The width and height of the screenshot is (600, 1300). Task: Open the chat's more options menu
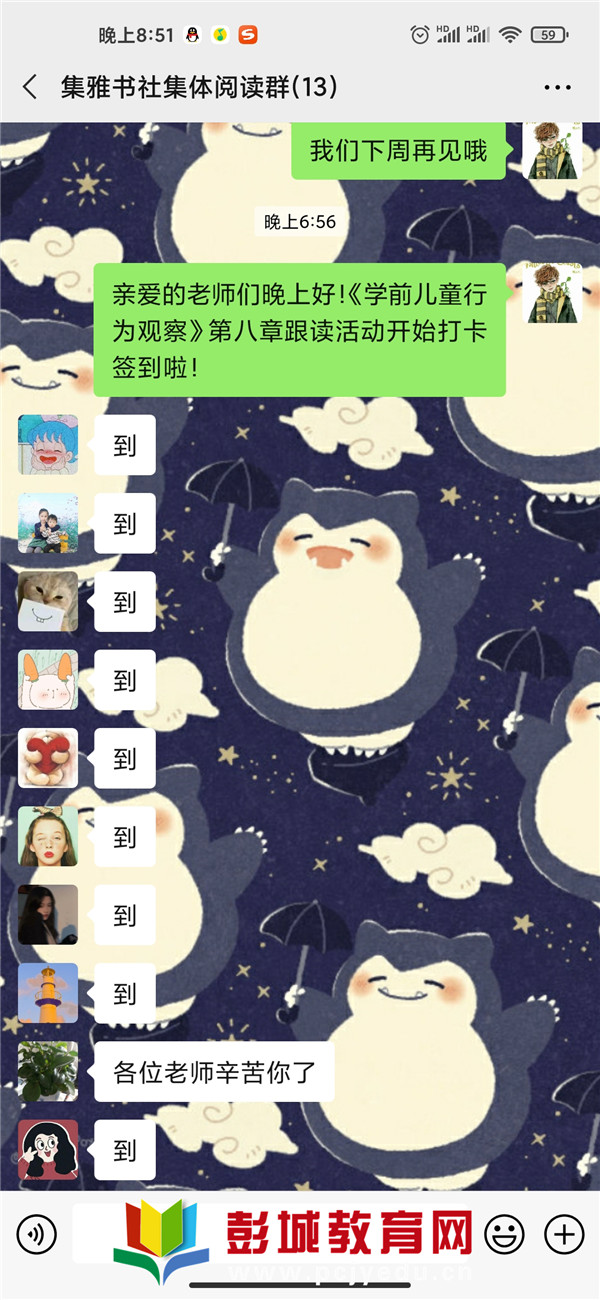(557, 88)
